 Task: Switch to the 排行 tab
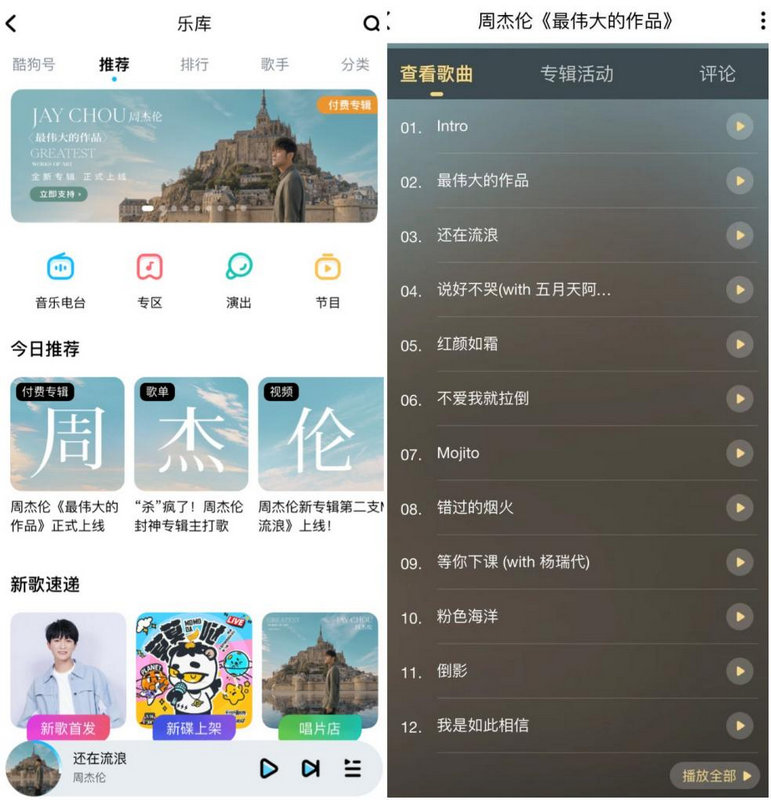pyautogui.click(x=194, y=65)
